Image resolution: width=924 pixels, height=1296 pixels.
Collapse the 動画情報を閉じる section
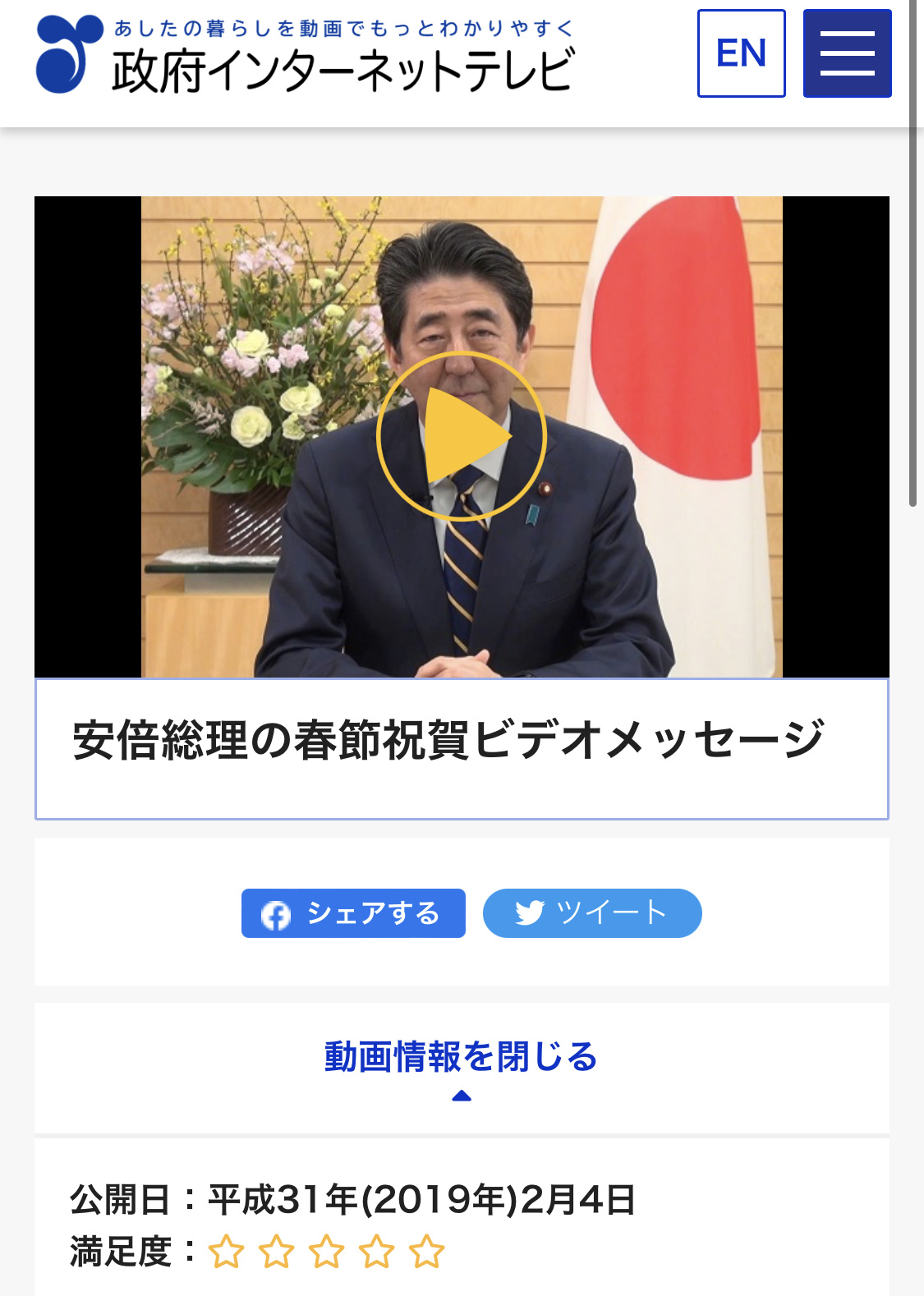[x=461, y=1065]
